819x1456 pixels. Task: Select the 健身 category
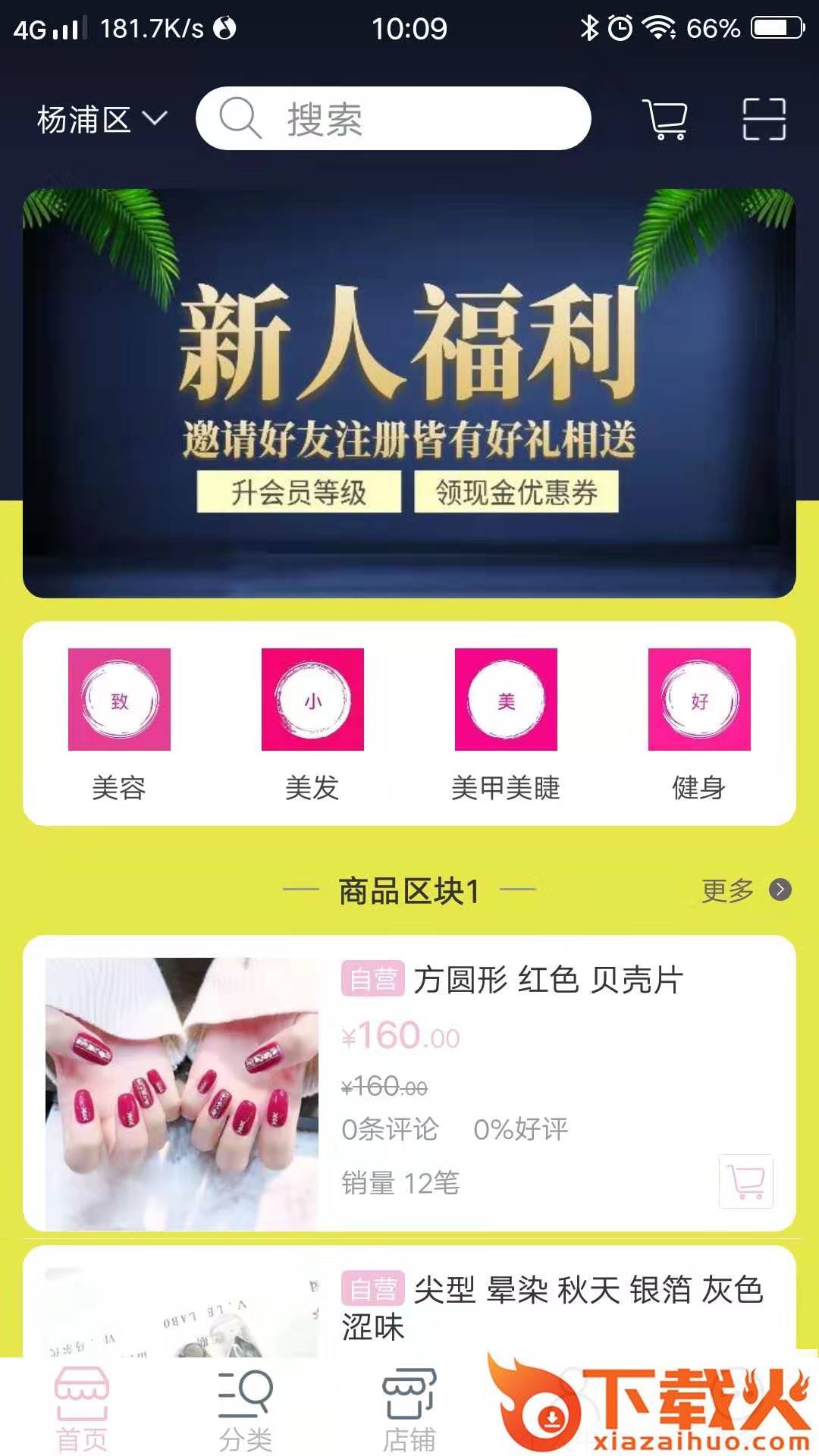(x=699, y=724)
